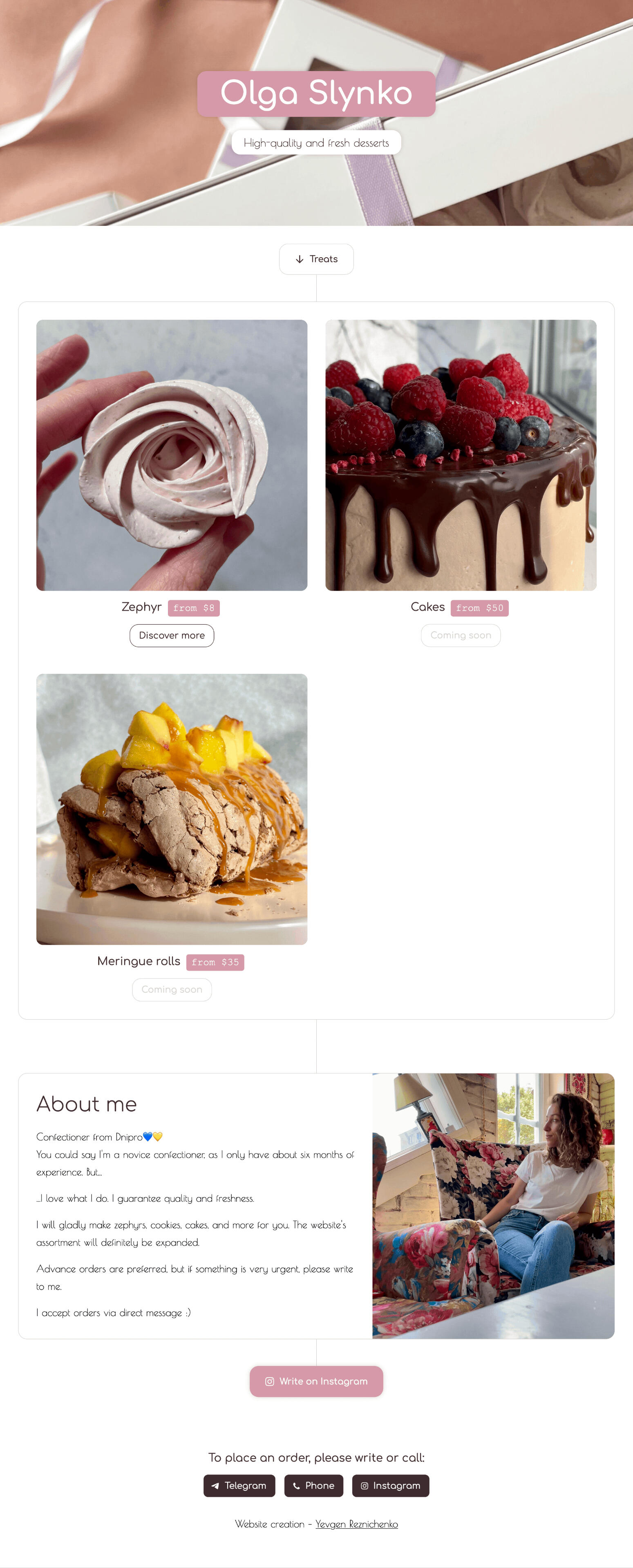Viewport: 633px width, 1568px height.
Task: Open "Discover more" under Zephyr
Action: pos(171,635)
